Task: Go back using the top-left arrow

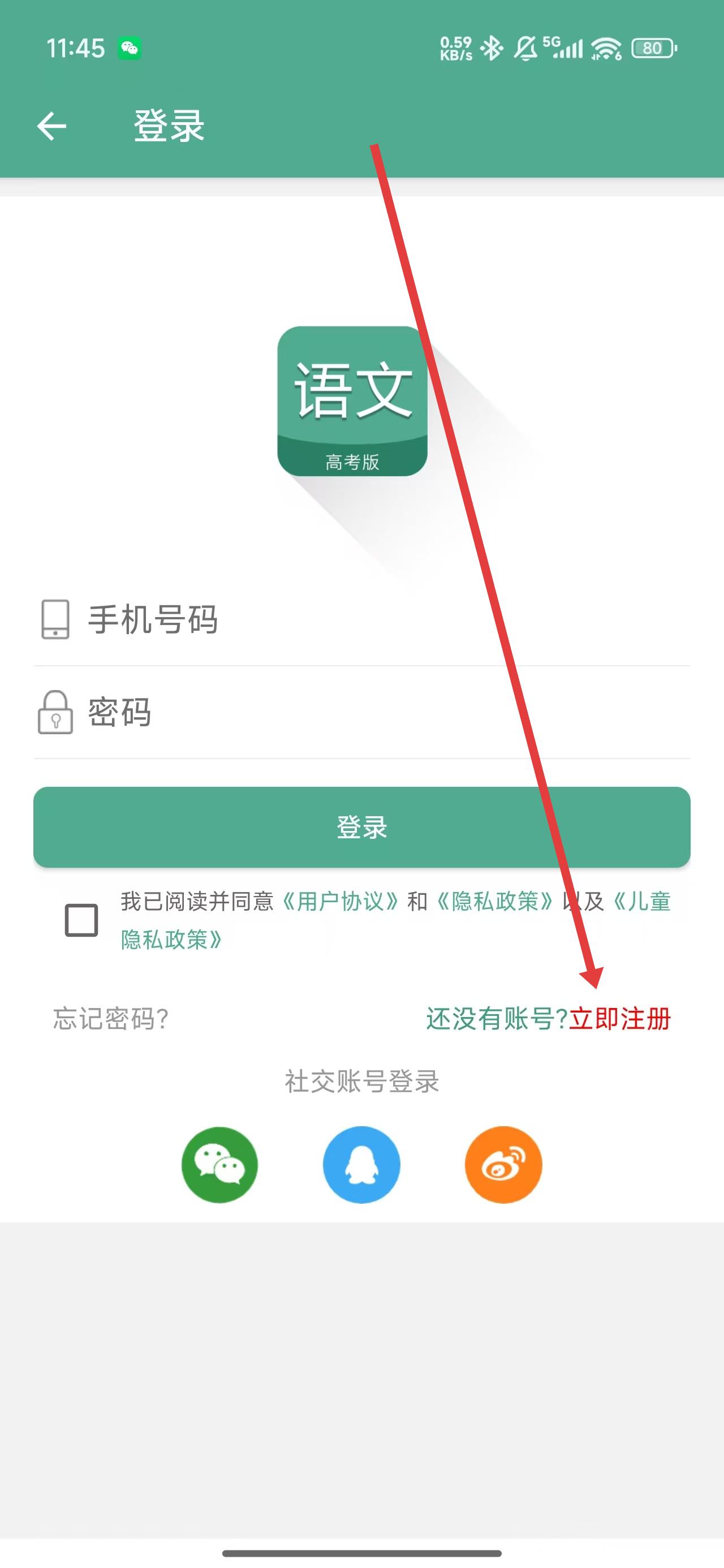Action: tap(52, 127)
